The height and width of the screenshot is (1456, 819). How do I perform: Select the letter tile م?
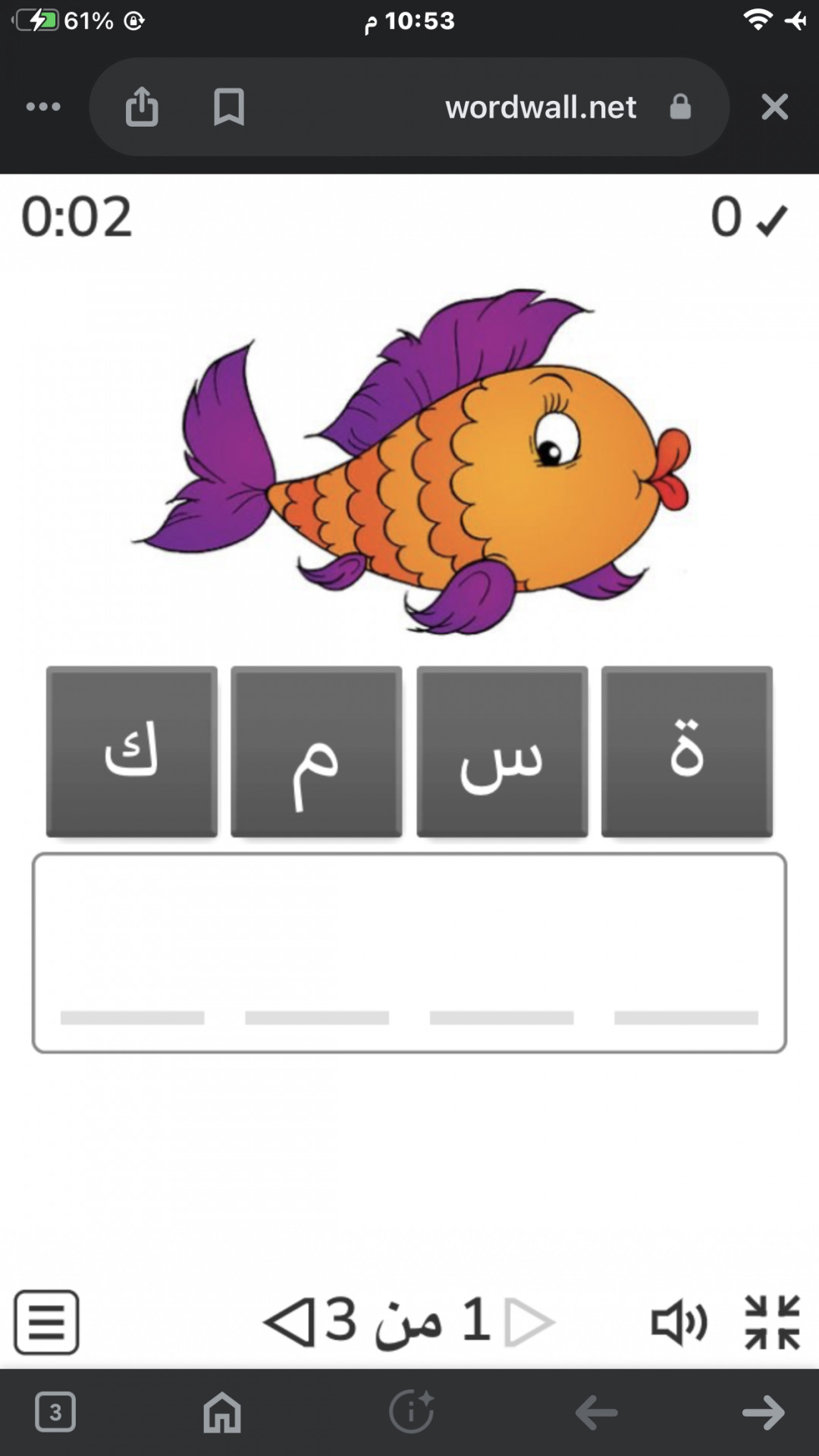[316, 752]
